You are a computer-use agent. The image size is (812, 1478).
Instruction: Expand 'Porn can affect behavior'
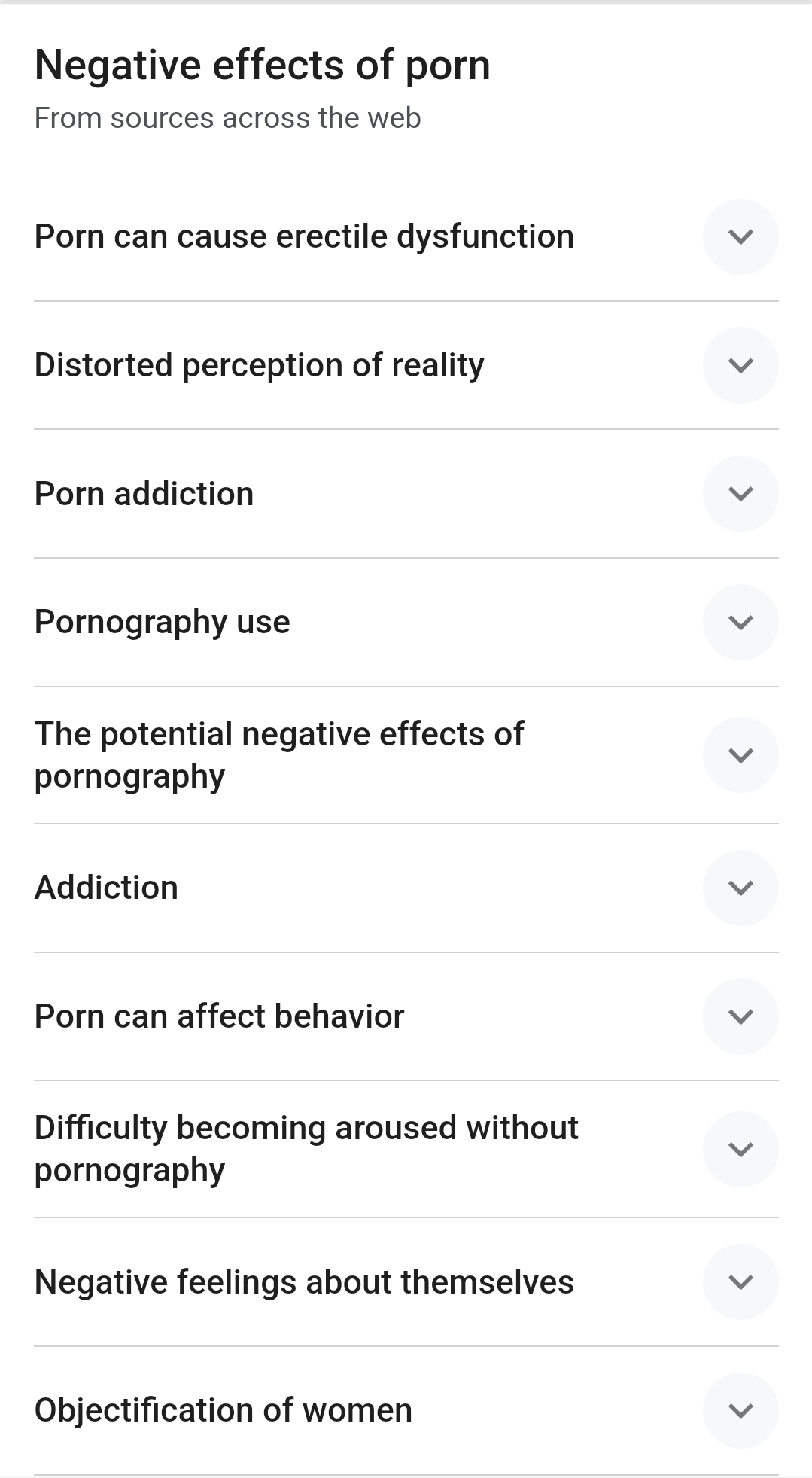click(x=741, y=1016)
